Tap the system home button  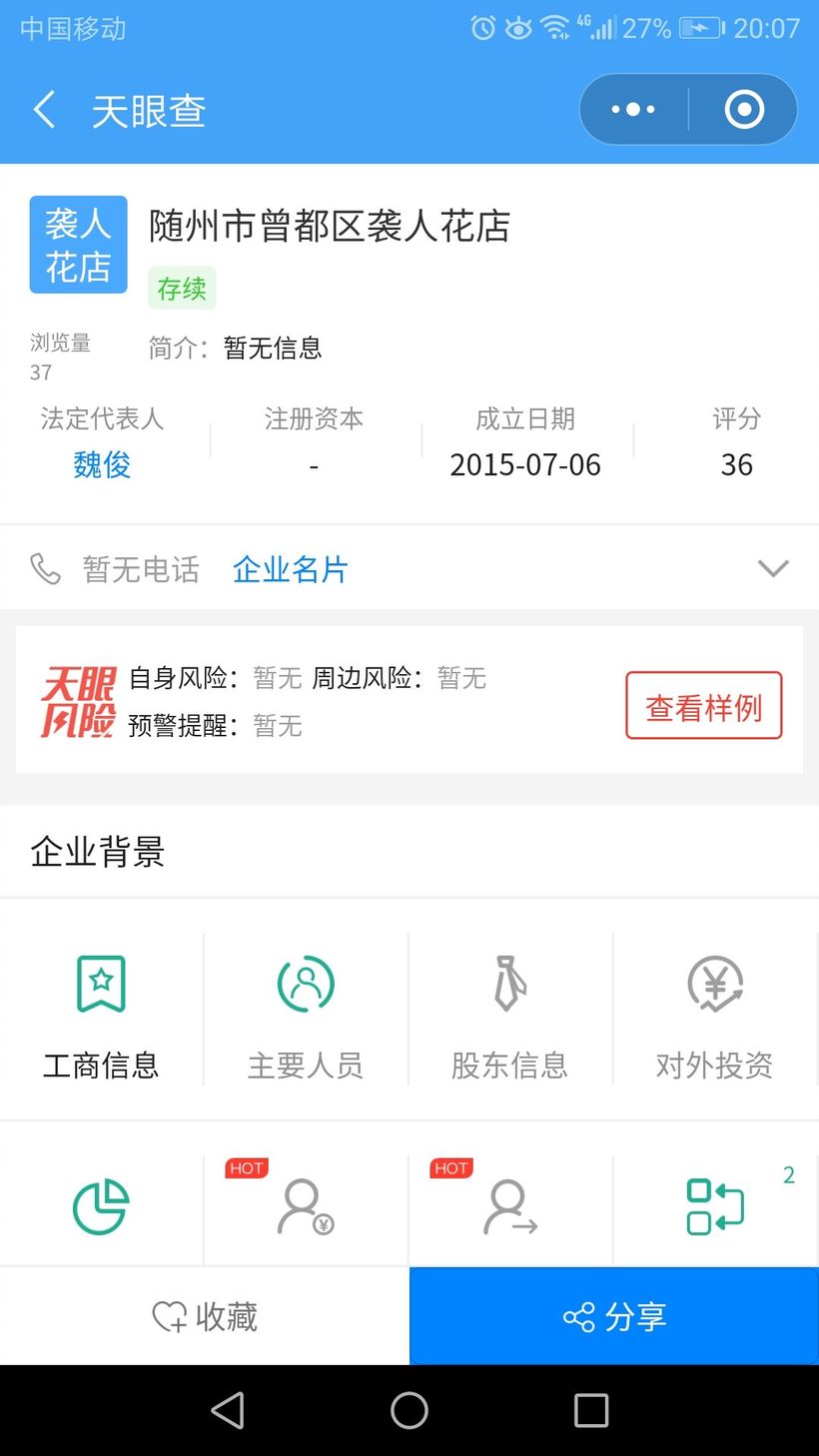409,1410
